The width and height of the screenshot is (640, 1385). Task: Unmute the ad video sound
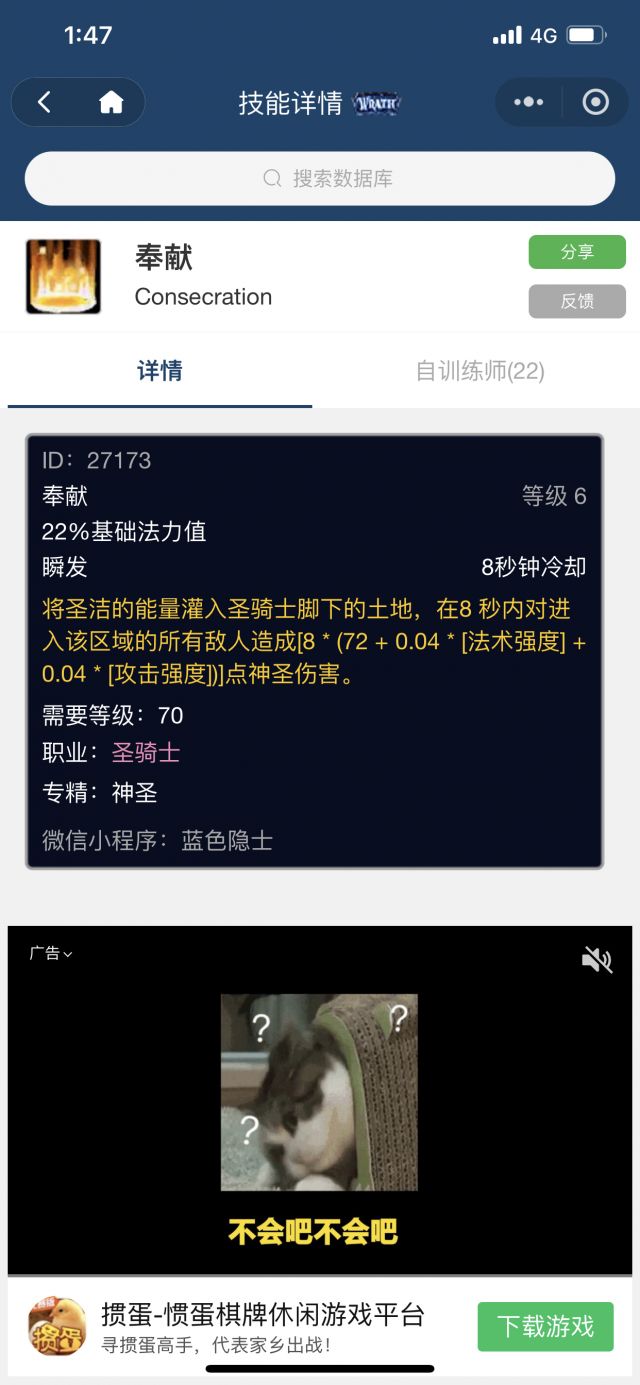[x=597, y=960]
